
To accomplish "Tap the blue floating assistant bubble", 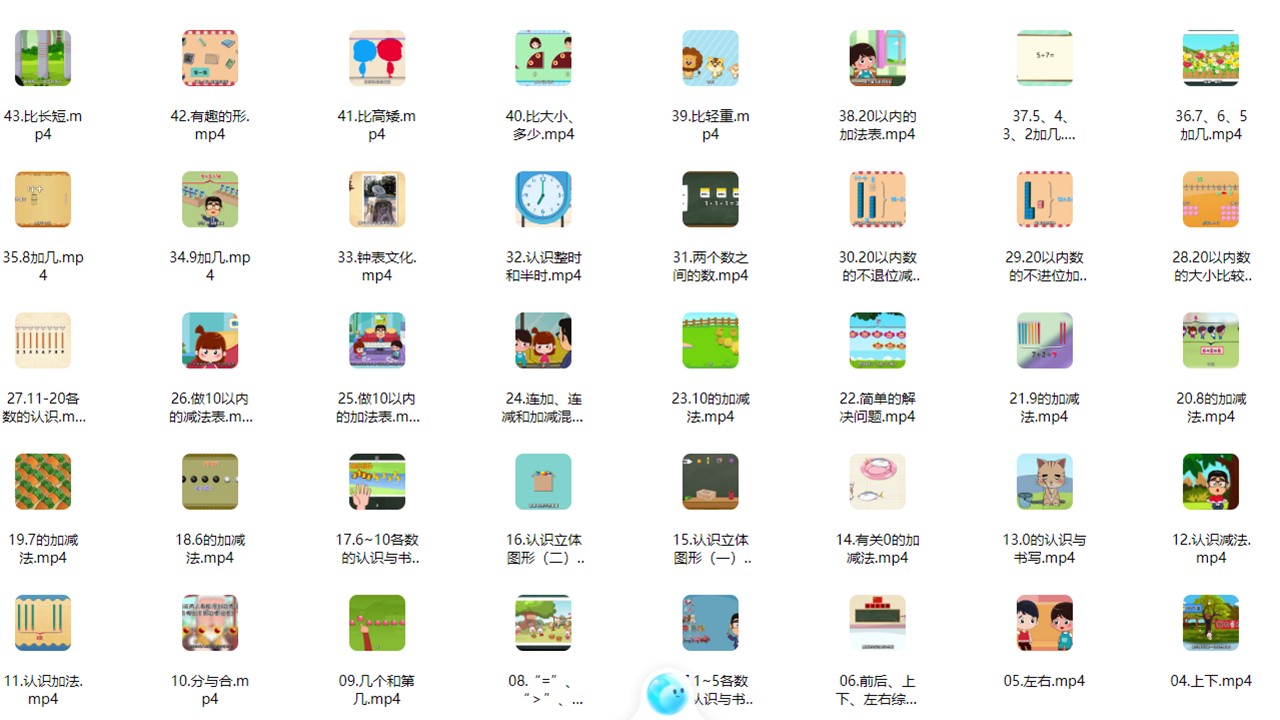I will (666, 694).
